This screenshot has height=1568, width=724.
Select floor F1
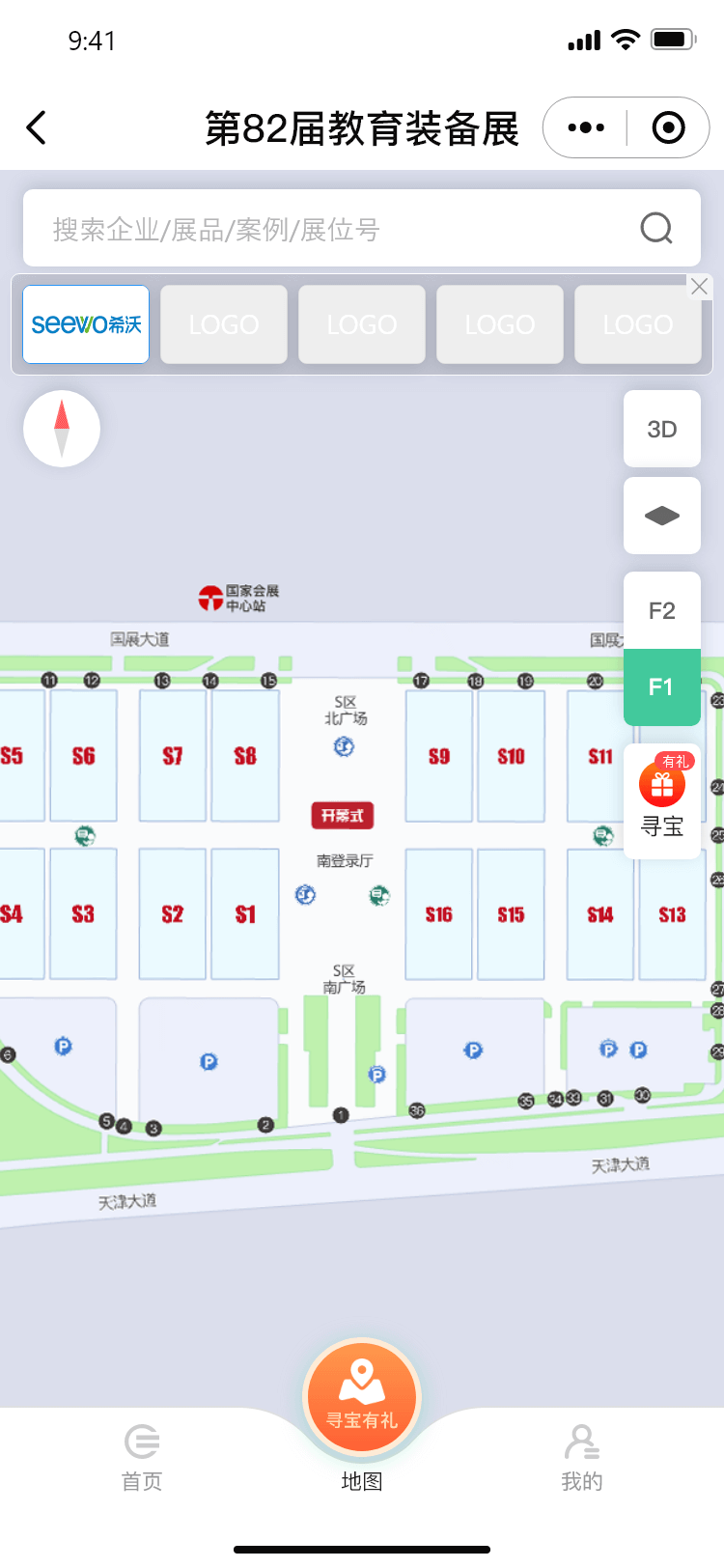(x=662, y=686)
